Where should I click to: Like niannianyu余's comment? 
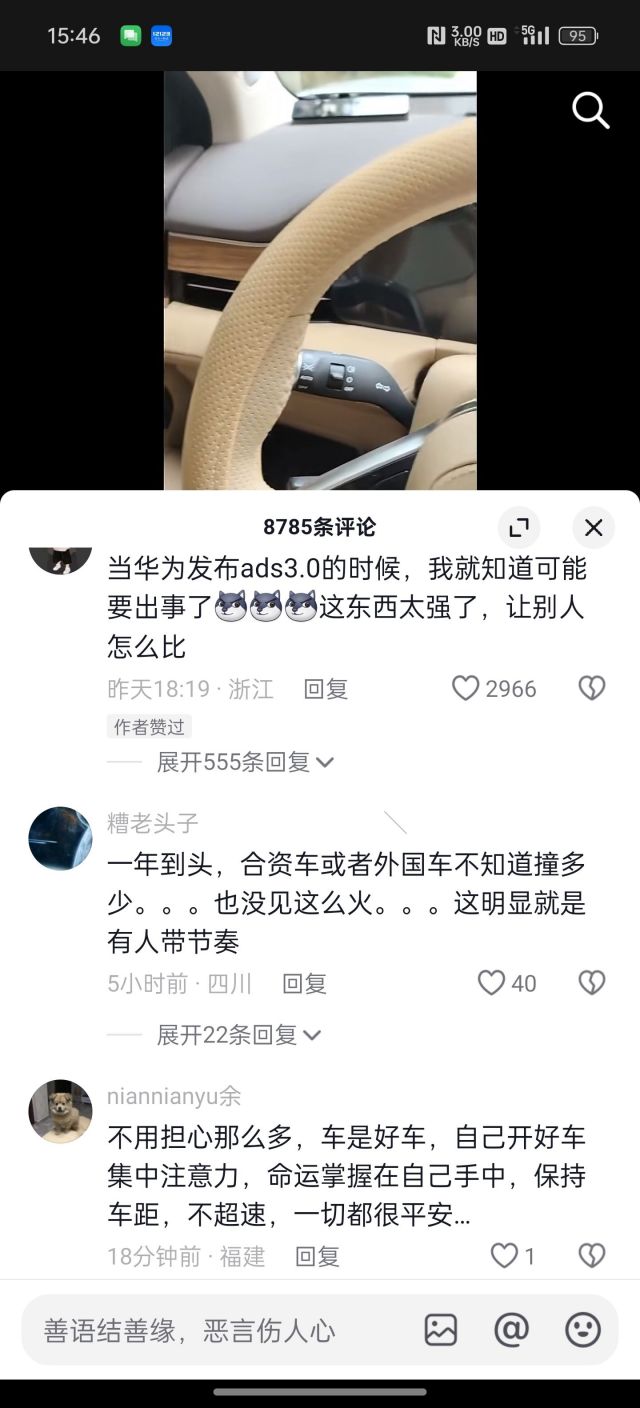click(x=504, y=1256)
